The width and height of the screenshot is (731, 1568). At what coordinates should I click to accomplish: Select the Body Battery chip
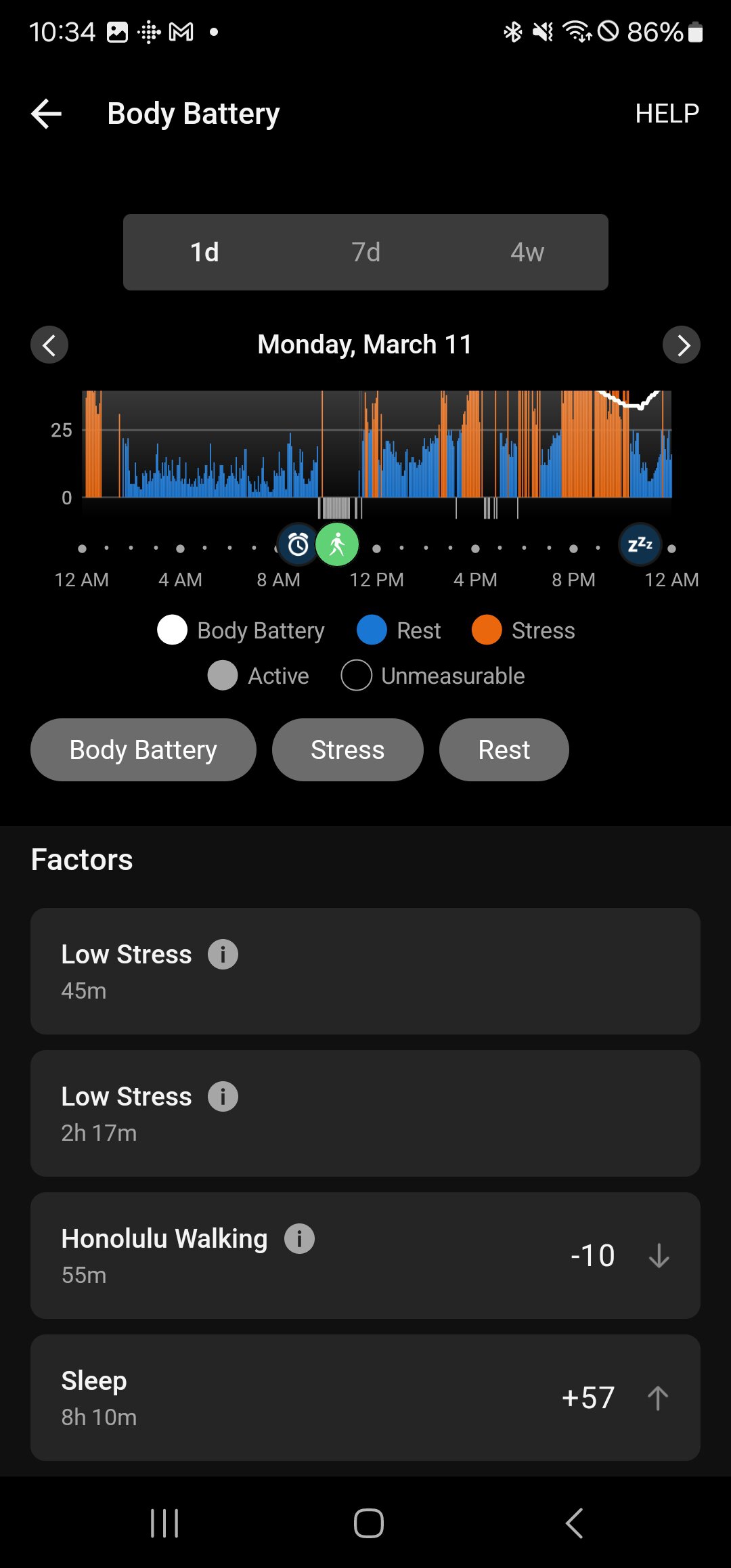click(143, 750)
